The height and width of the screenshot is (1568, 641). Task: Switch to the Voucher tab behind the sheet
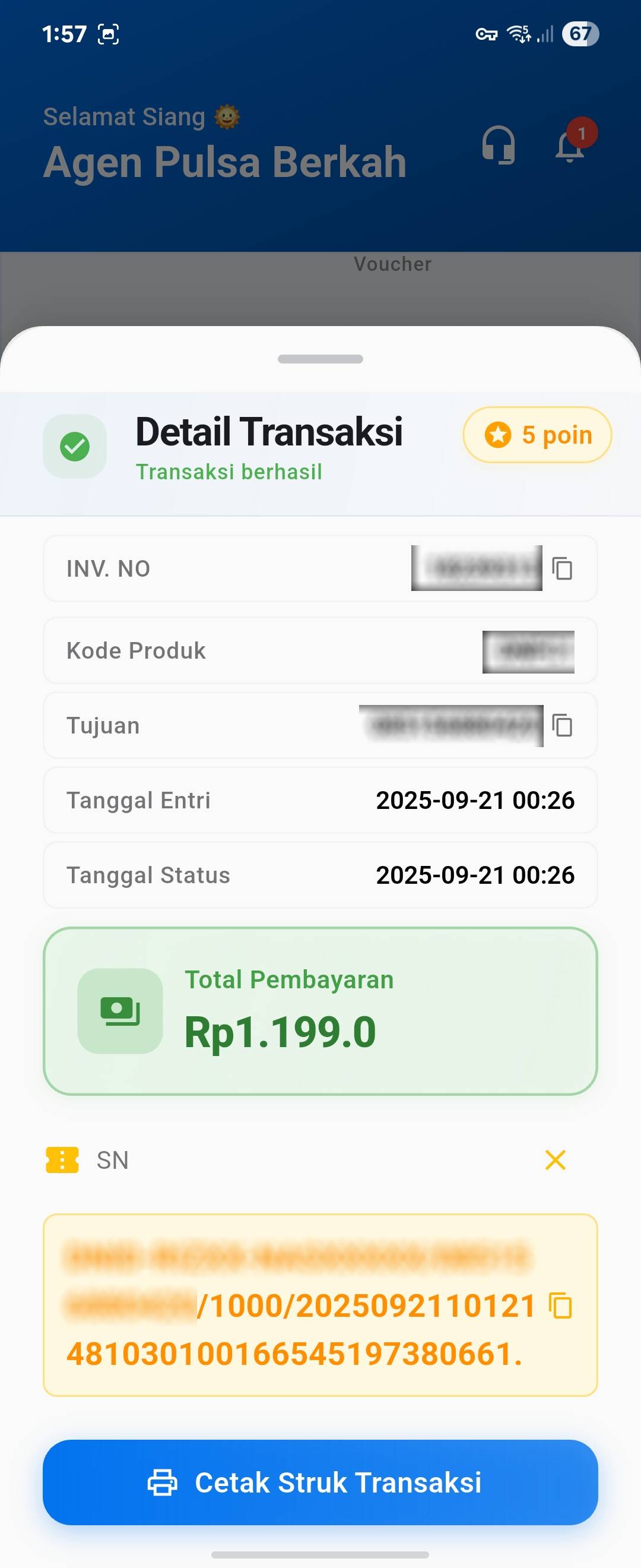tap(392, 264)
